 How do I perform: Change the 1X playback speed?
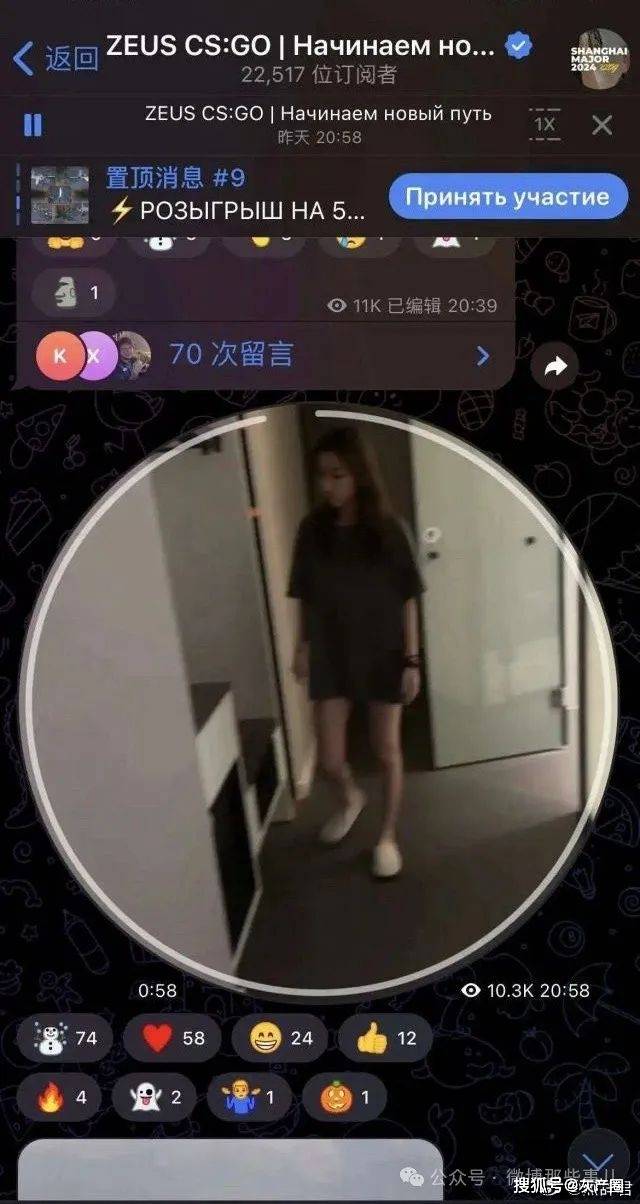(x=544, y=125)
